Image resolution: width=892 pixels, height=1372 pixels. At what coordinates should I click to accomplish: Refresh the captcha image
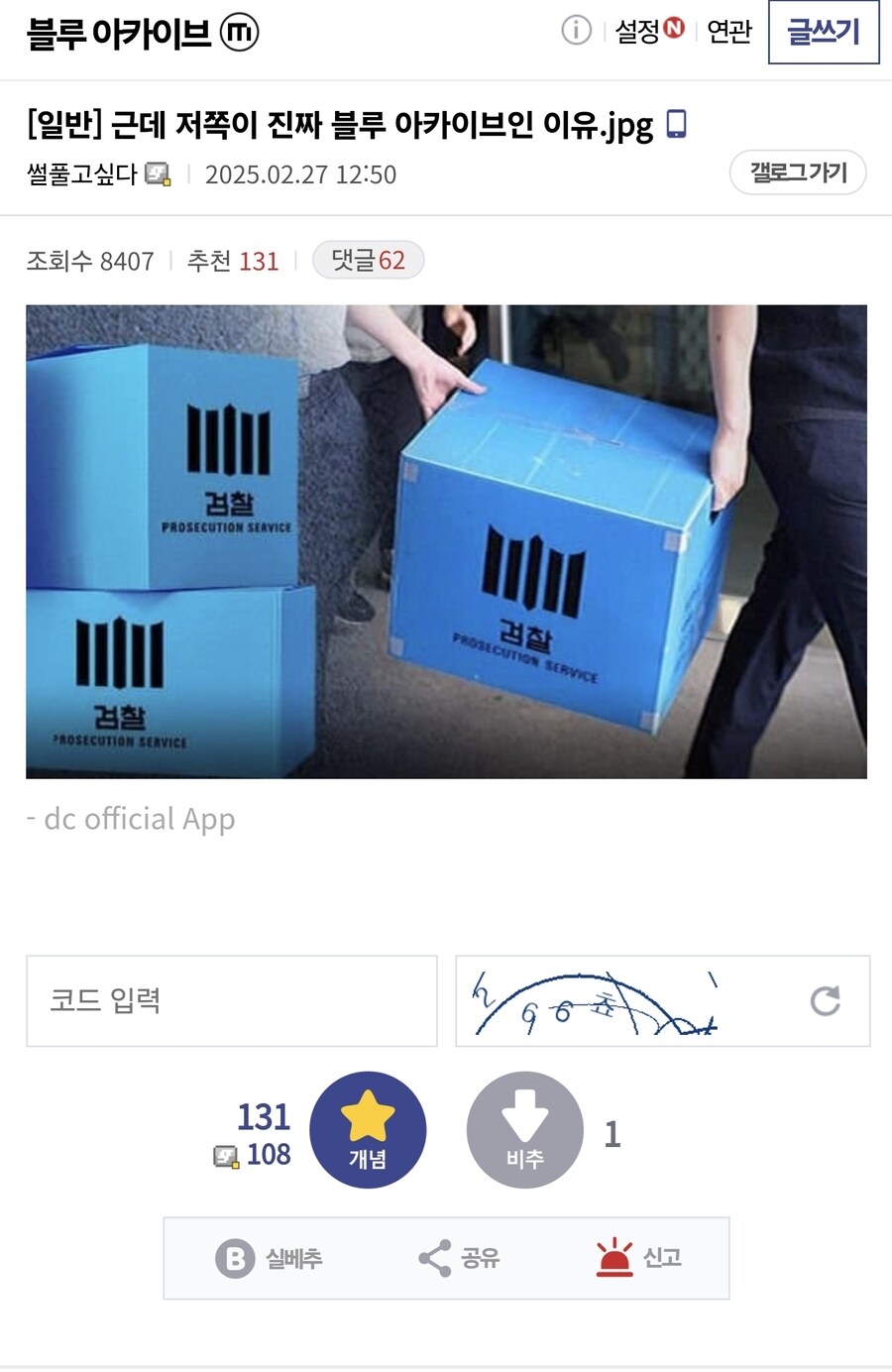pos(828,1001)
